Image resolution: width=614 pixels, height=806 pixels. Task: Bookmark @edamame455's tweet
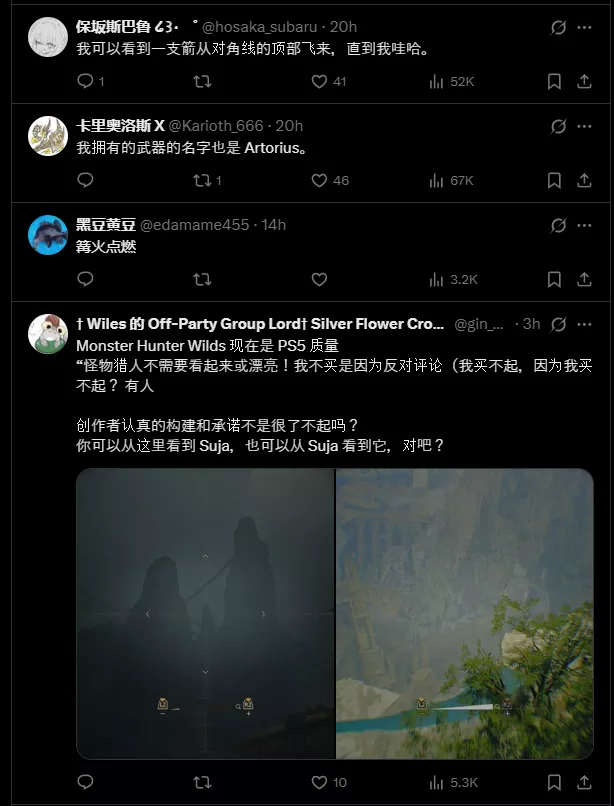coord(554,279)
